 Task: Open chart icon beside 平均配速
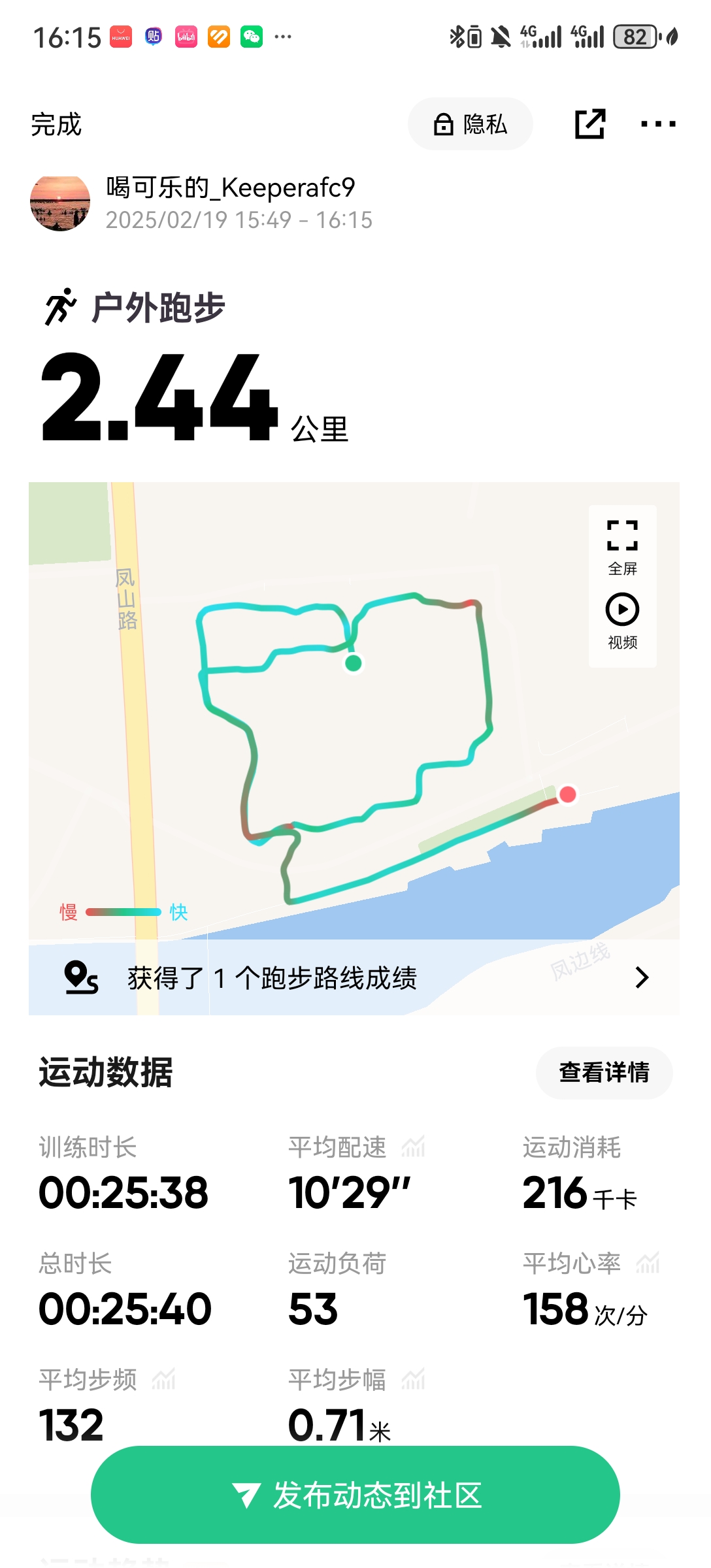413,1147
